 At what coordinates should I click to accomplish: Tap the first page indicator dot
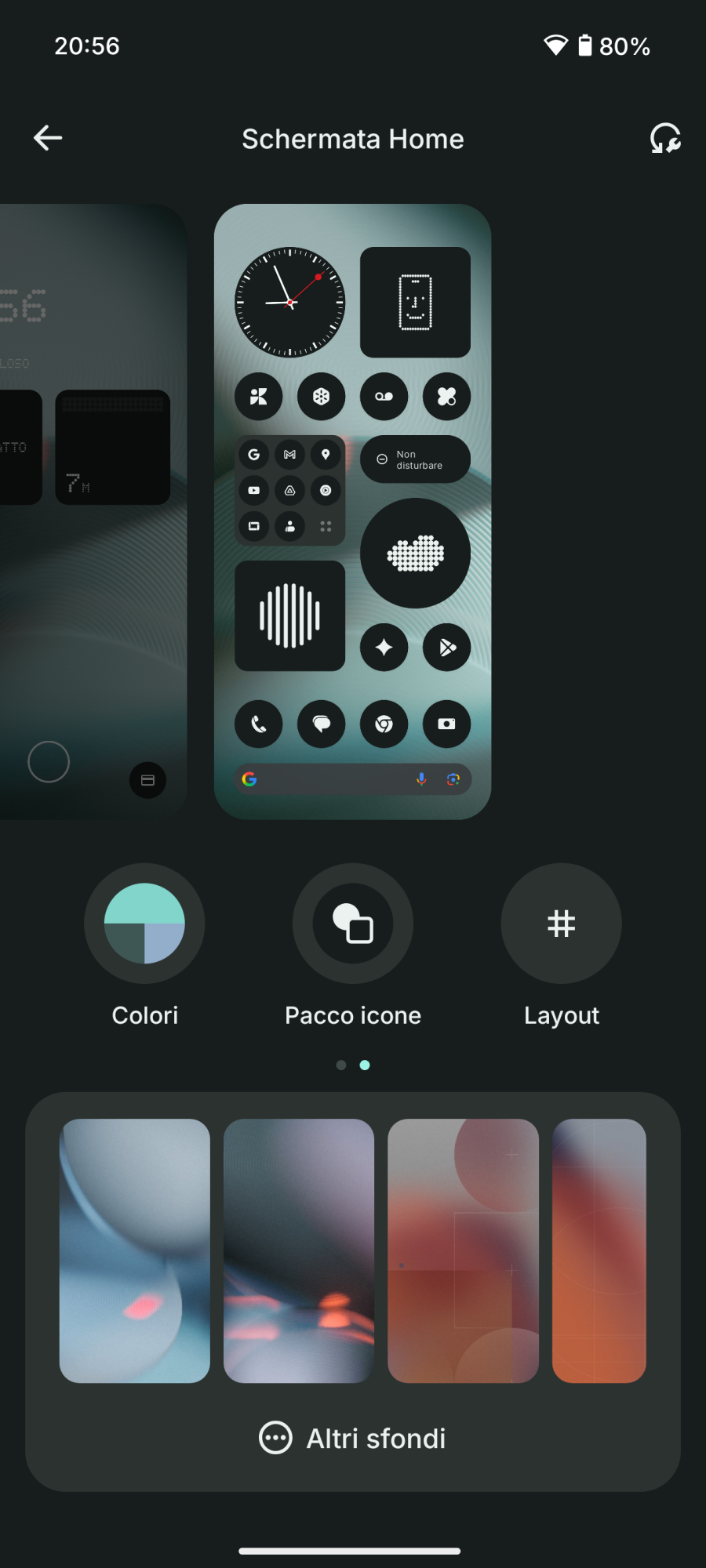click(341, 1065)
